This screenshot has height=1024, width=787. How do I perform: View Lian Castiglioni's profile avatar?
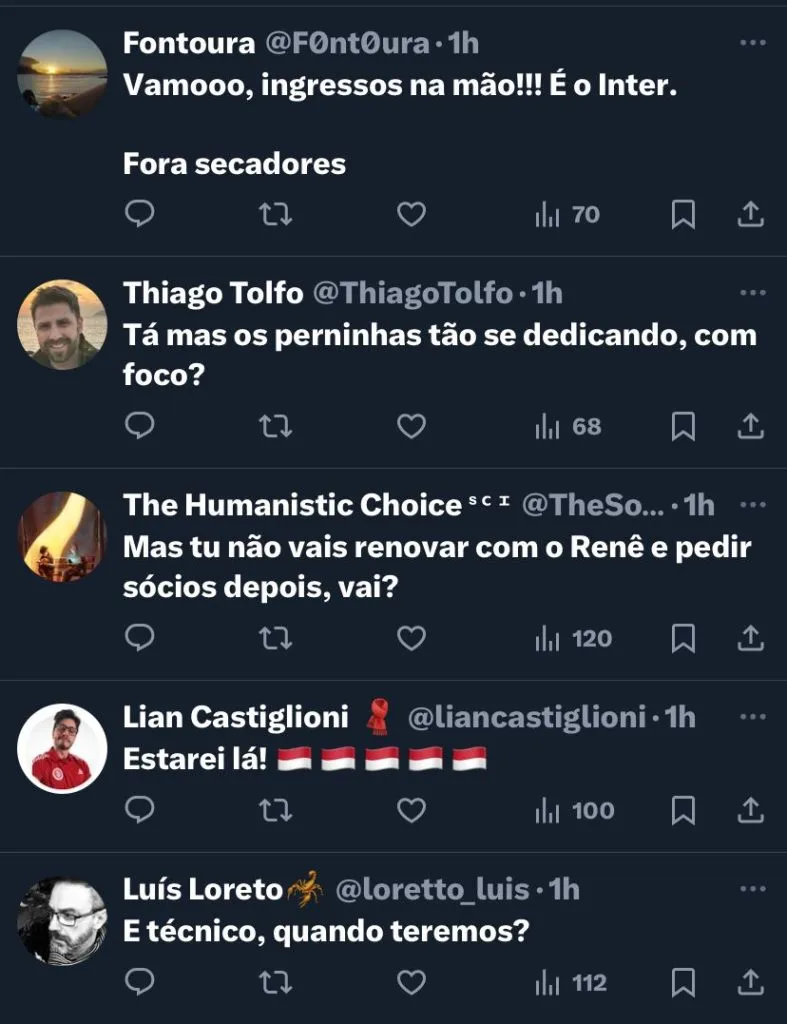pos(62,748)
